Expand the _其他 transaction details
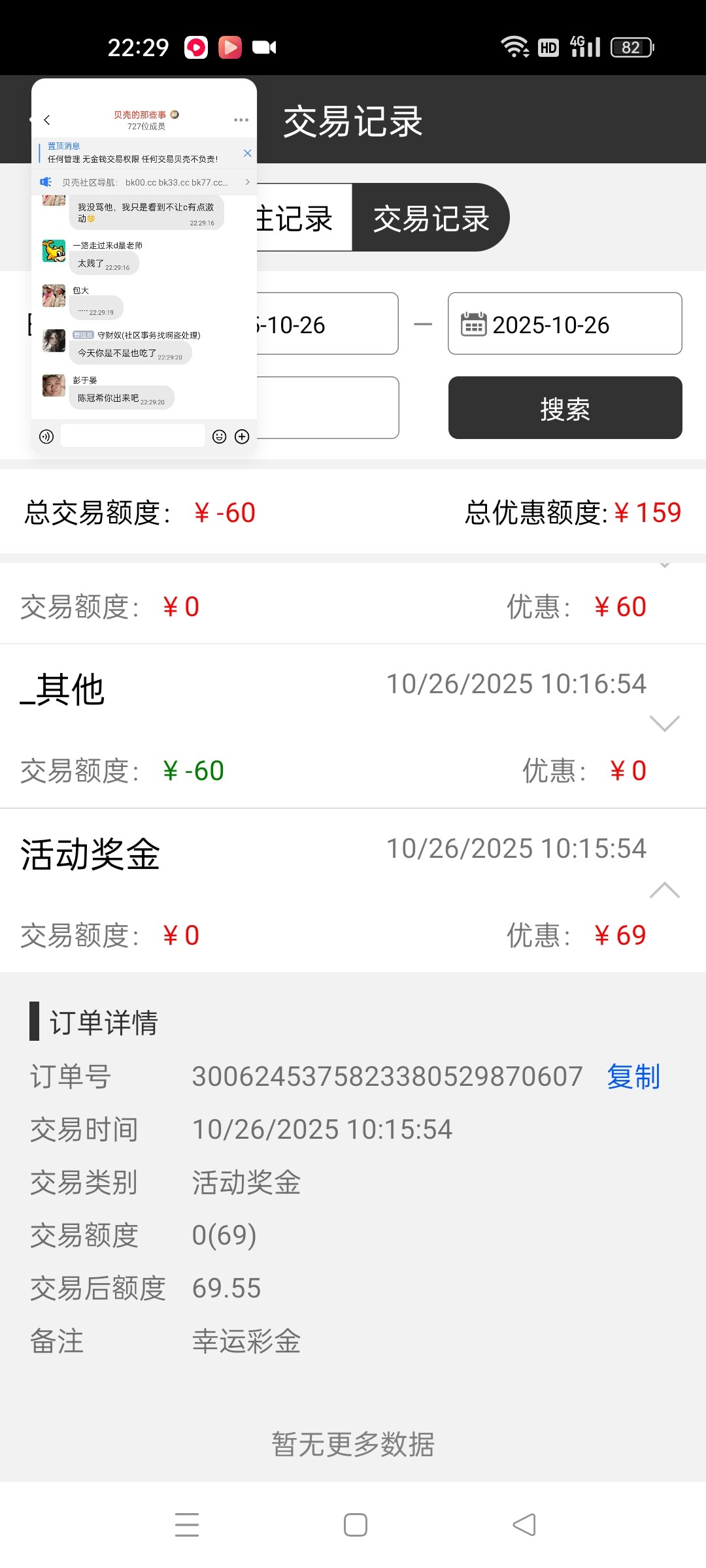706x1568 pixels. (x=664, y=723)
